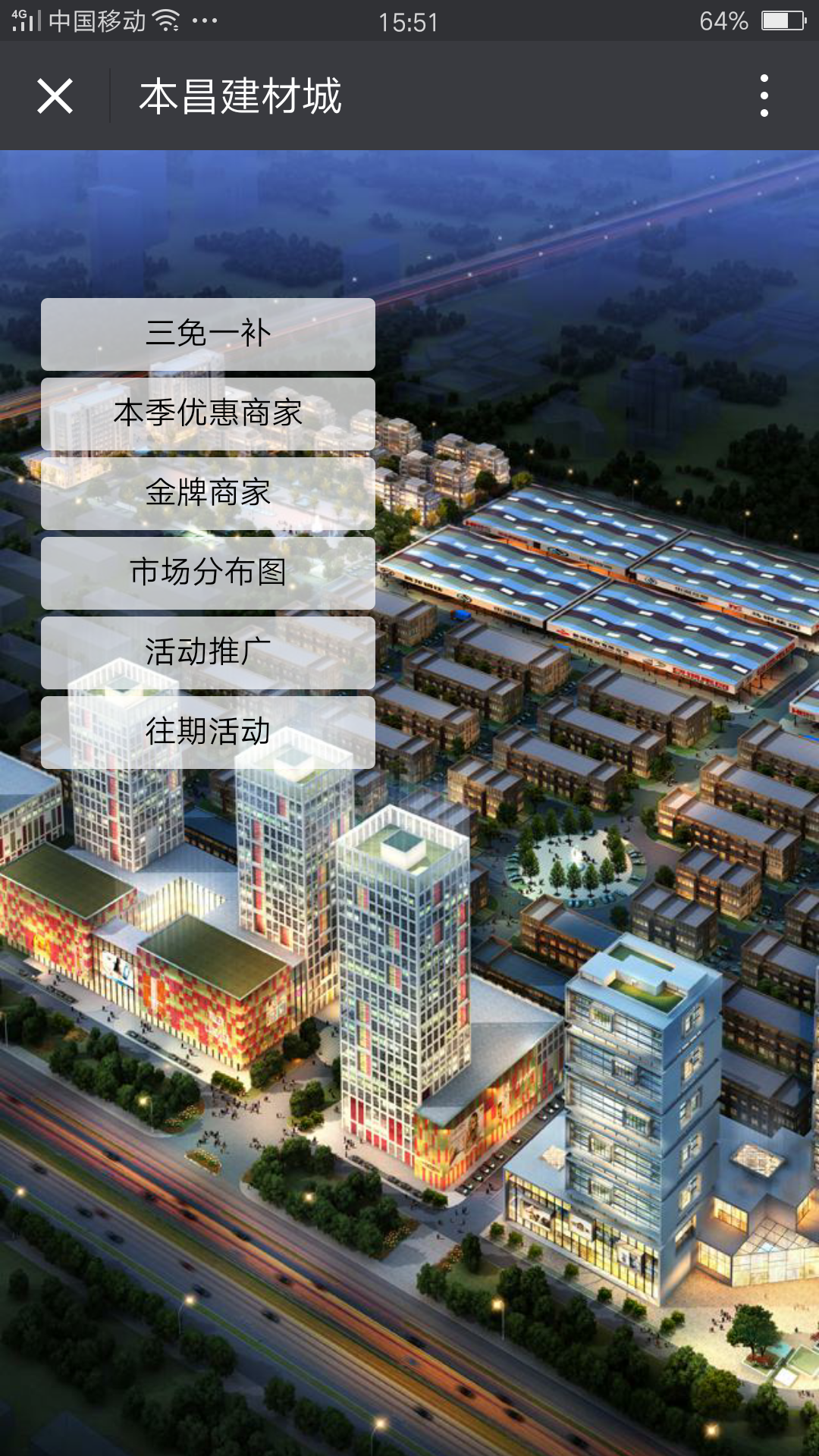Open 市场分布图 map
Image resolution: width=819 pixels, height=1456 pixels.
tap(208, 573)
